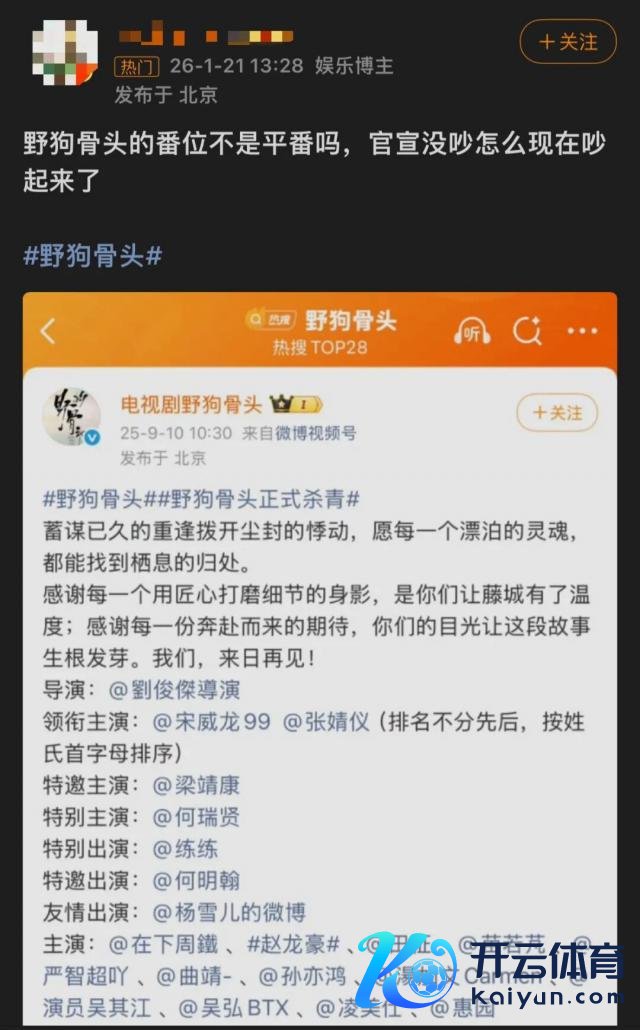Open the #野狗骨头# hashtag link
The width and height of the screenshot is (640, 1030).
click(x=92, y=255)
